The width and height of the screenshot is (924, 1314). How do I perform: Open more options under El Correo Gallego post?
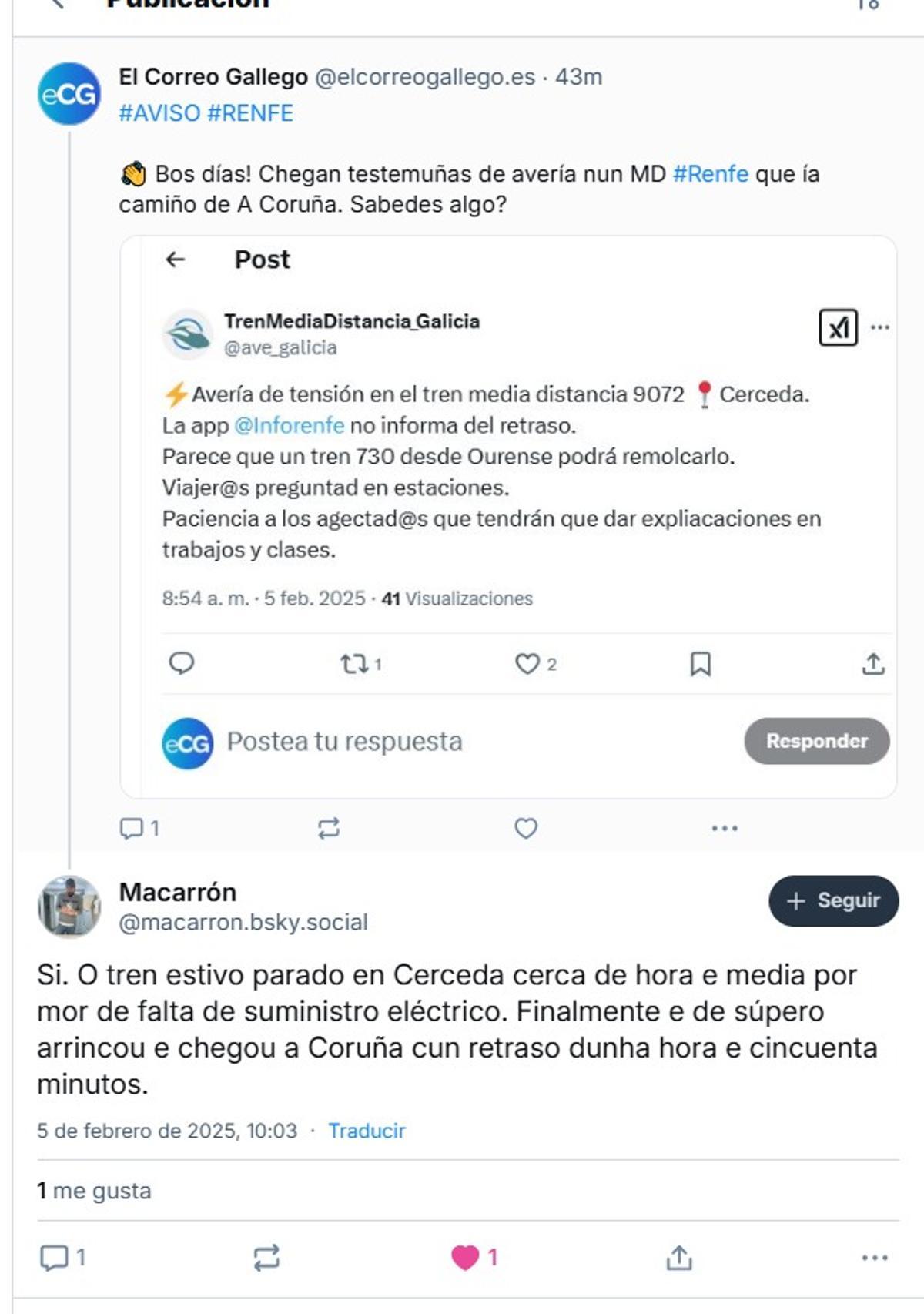721,830
